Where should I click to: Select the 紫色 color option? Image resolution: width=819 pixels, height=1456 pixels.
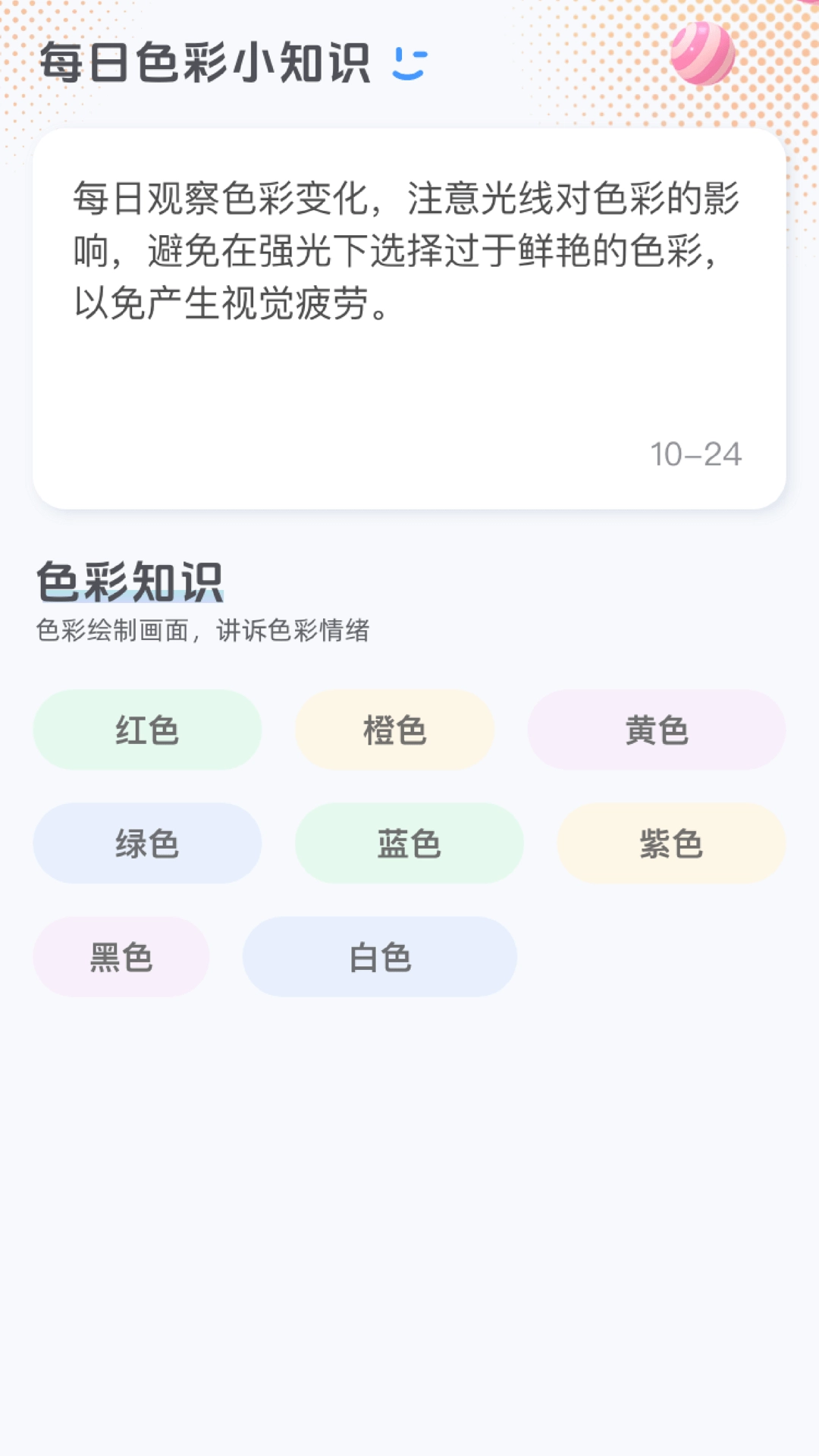tap(670, 843)
